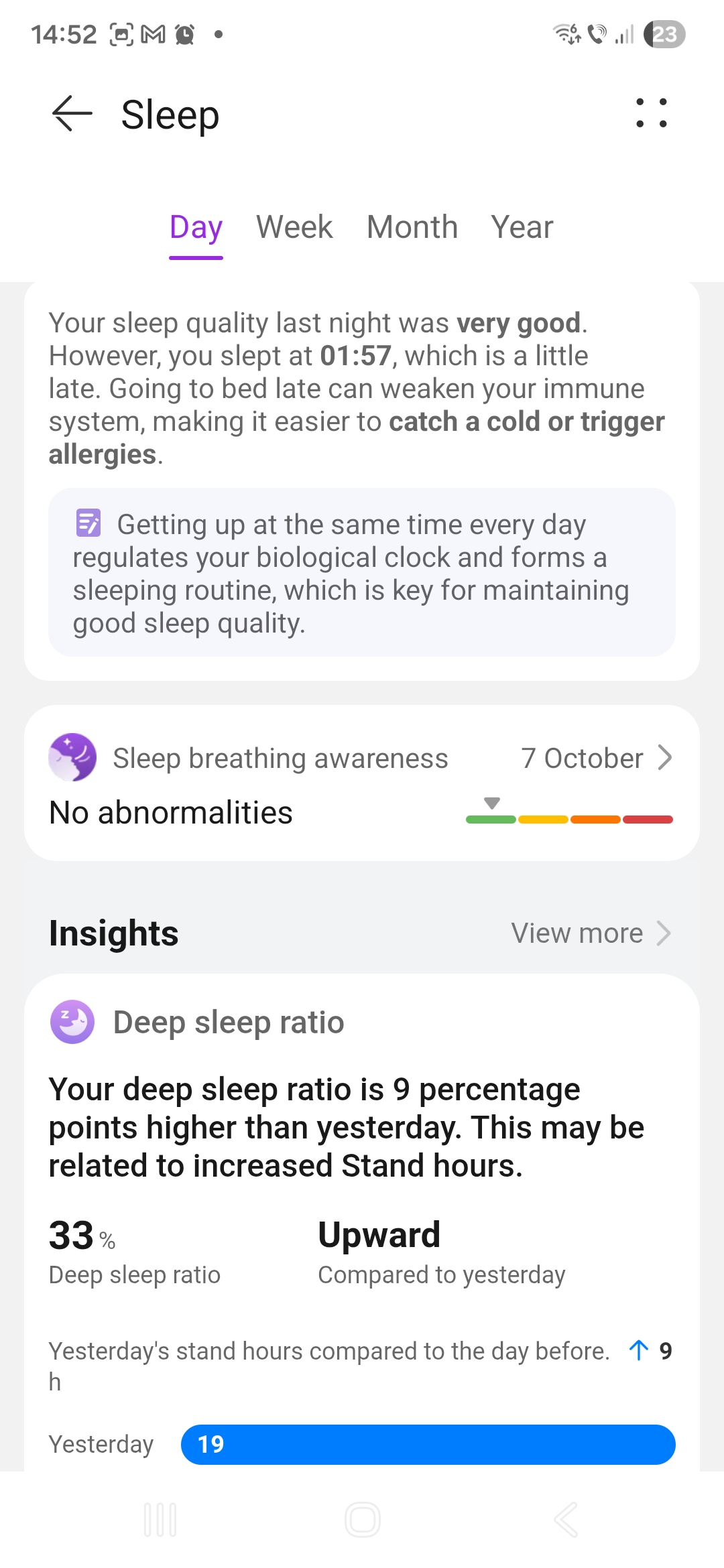Switch to the Year tab
The height and width of the screenshot is (1568, 724).
[x=522, y=228]
